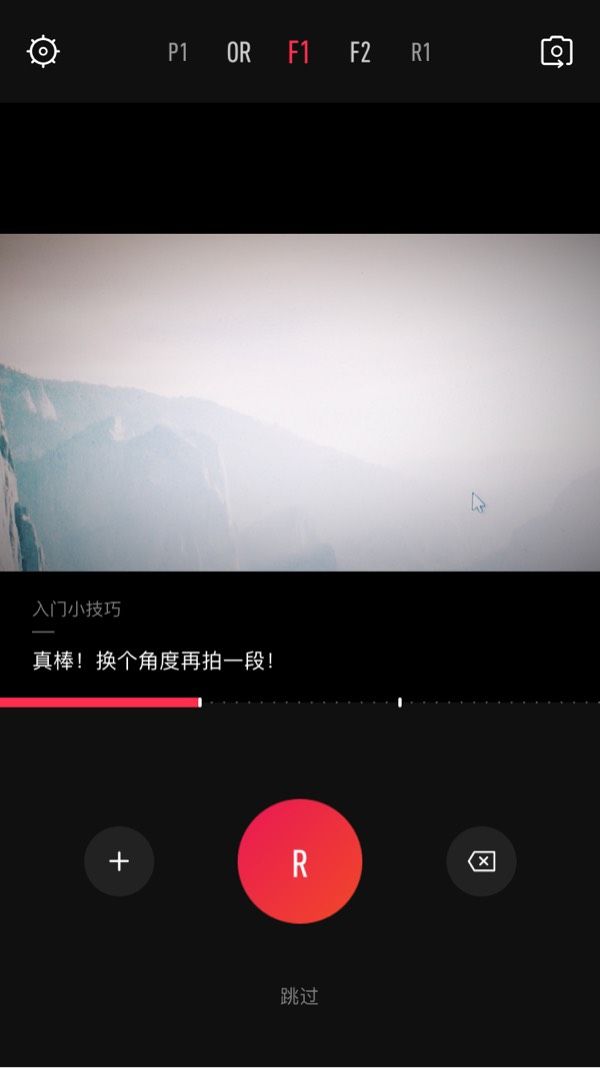Choose the R1 filter
Image resolution: width=600 pixels, height=1068 pixels.
[x=420, y=52]
